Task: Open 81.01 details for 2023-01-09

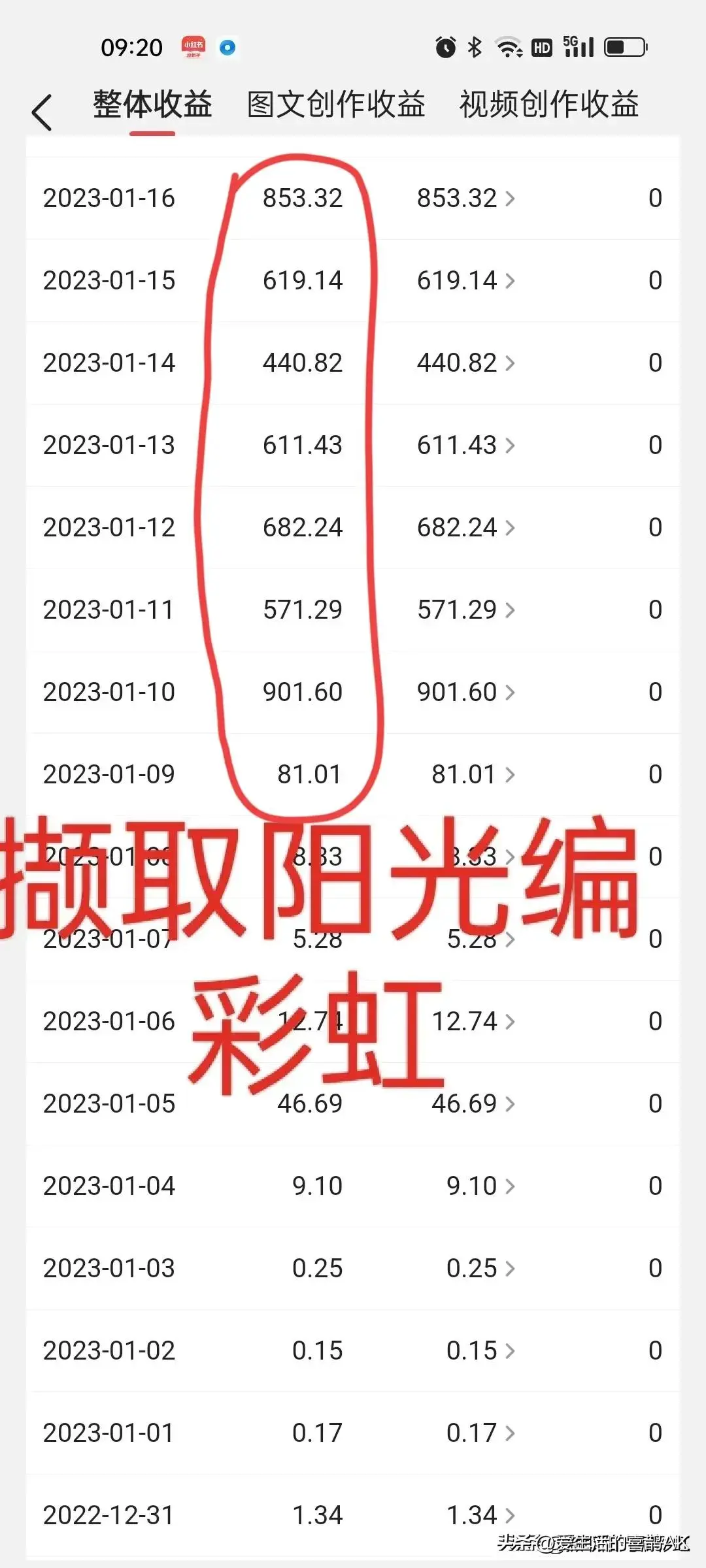Action: click(x=473, y=774)
